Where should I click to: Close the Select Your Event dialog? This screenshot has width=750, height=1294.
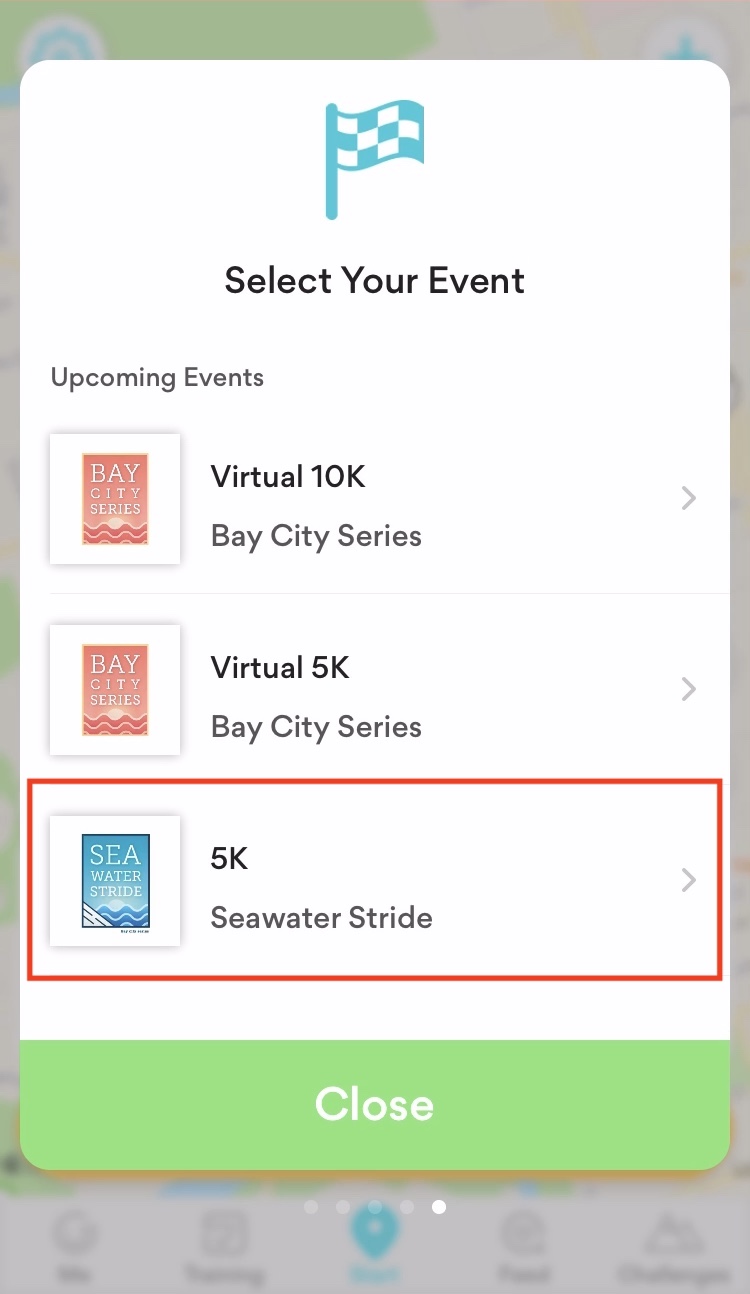(375, 1104)
